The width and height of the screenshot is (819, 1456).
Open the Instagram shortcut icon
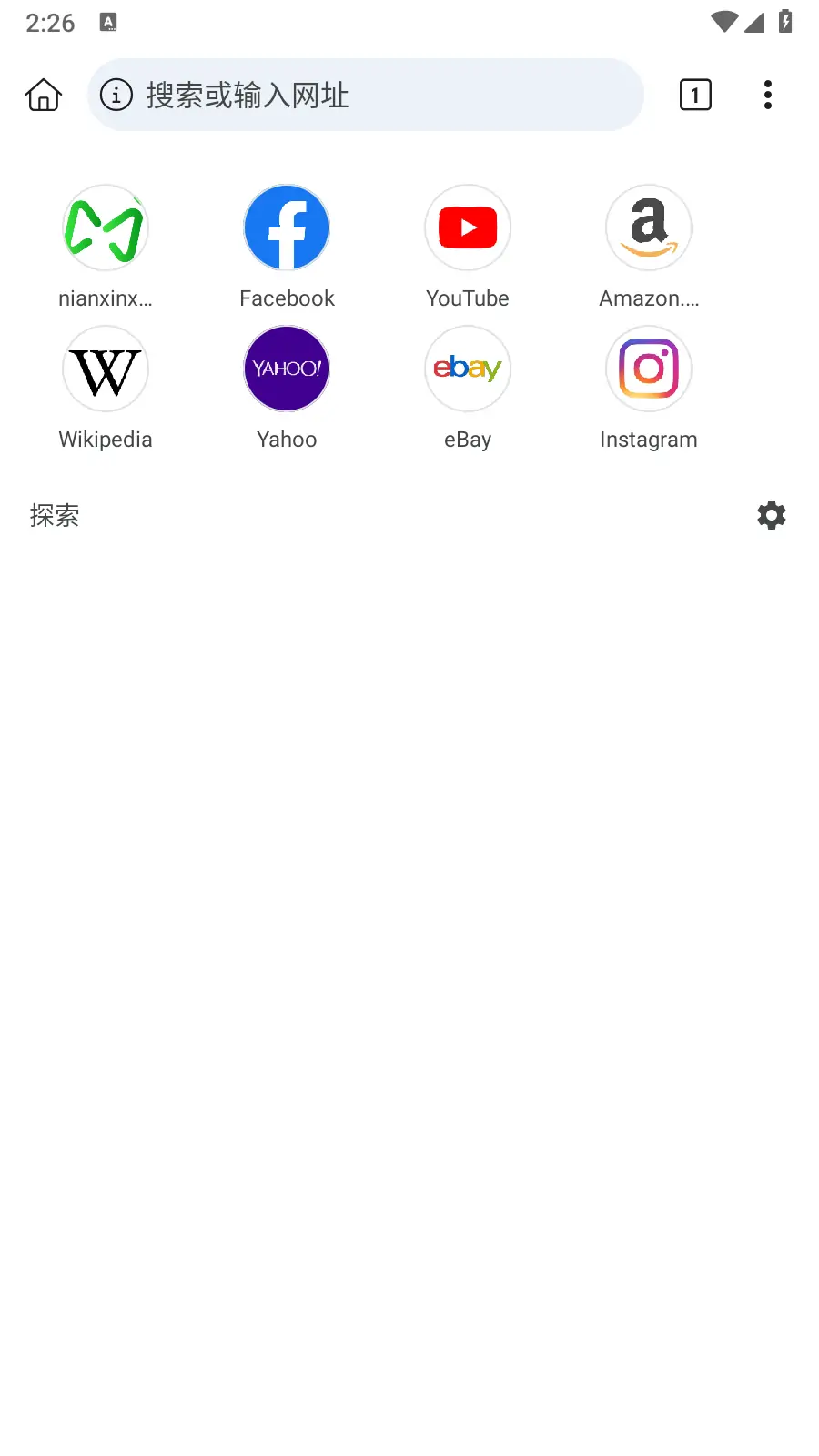click(648, 369)
